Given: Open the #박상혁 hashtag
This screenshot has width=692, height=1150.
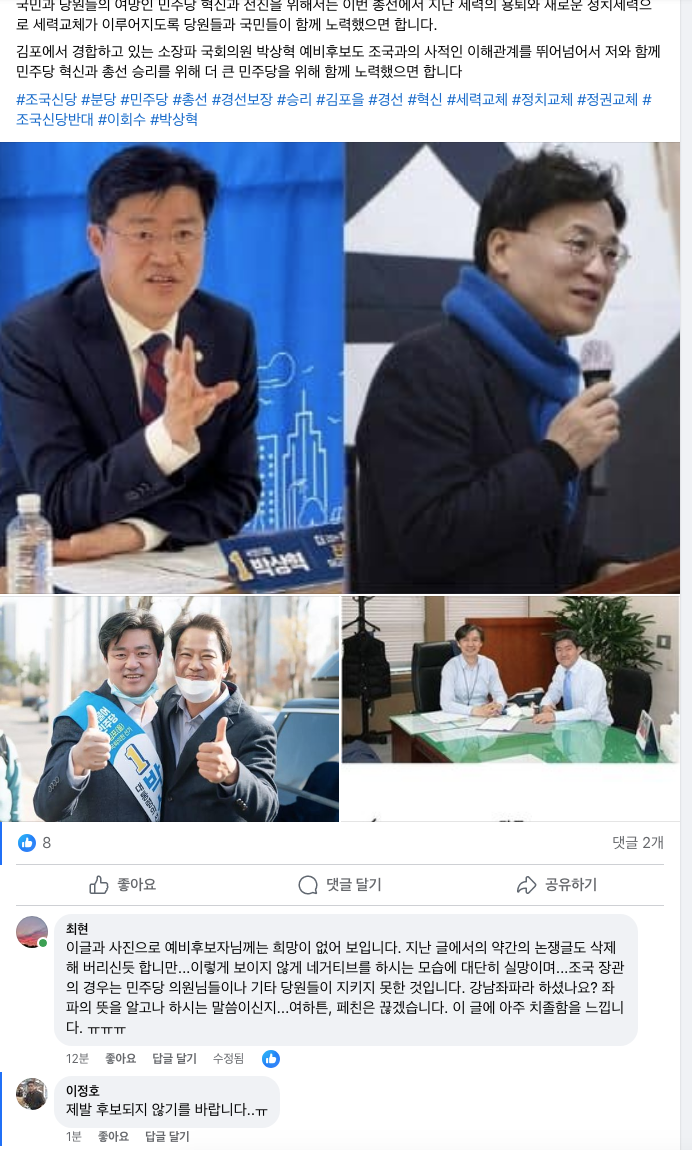Looking at the screenshot, I should (x=173, y=119).
